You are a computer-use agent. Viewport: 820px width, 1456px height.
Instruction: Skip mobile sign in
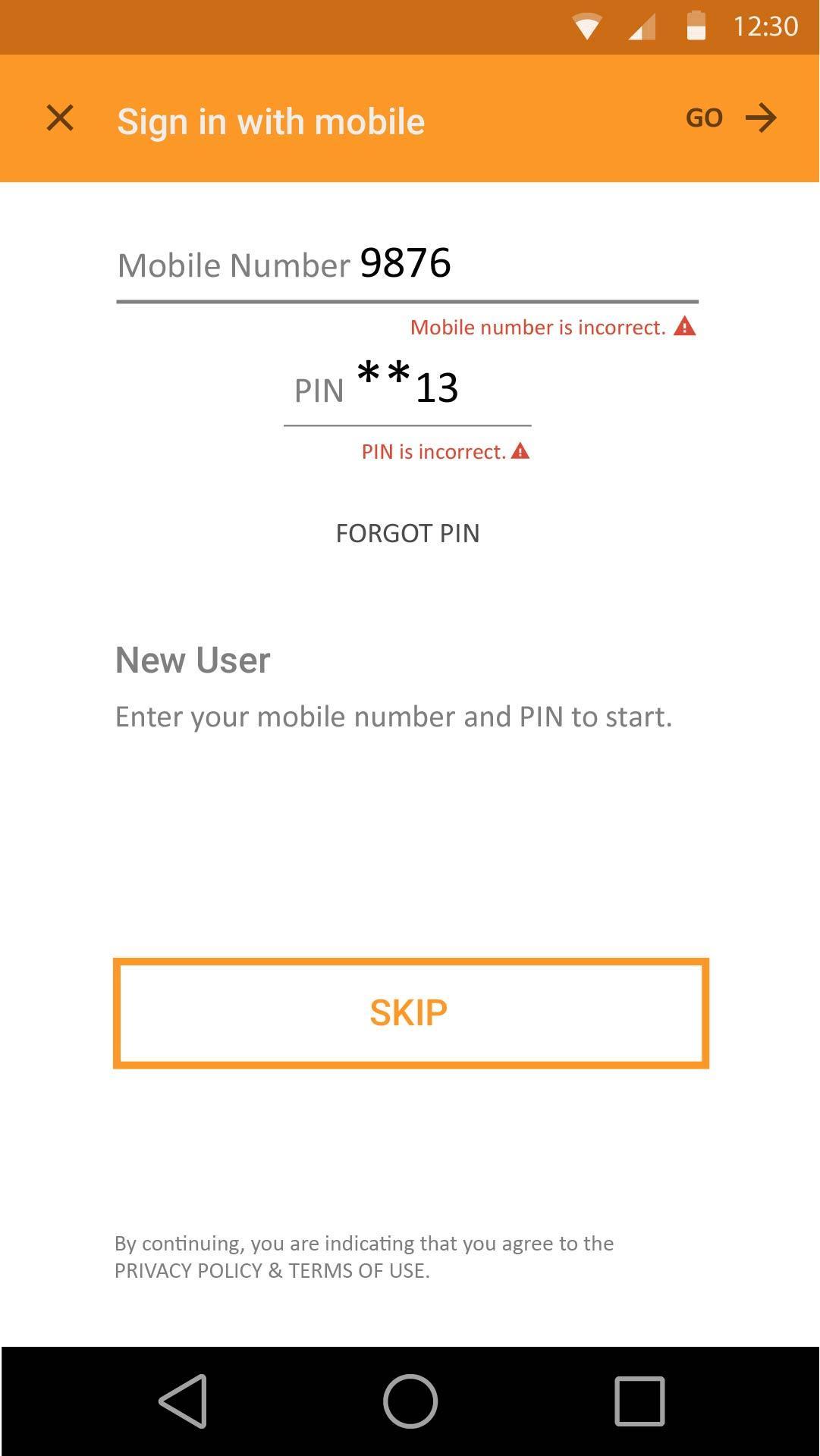coord(410,1013)
